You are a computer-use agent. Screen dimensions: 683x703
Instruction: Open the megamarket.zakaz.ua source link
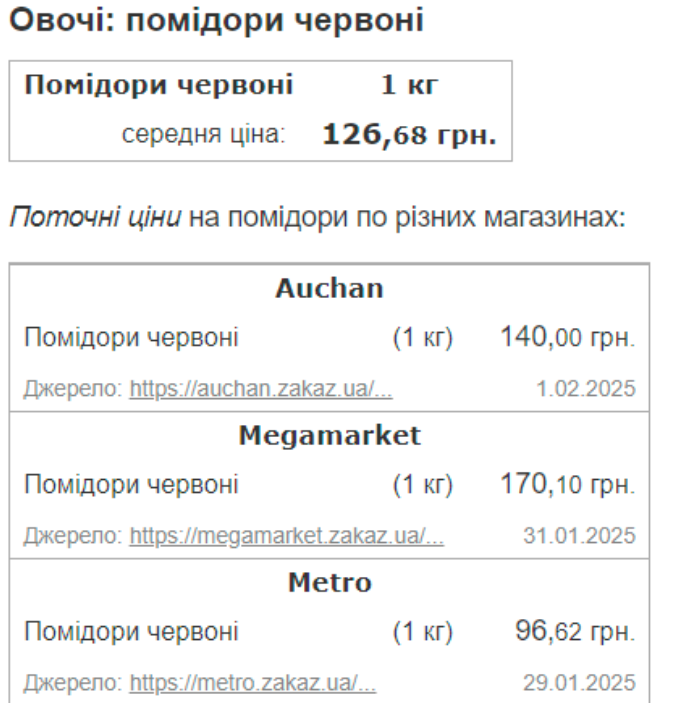point(286,537)
